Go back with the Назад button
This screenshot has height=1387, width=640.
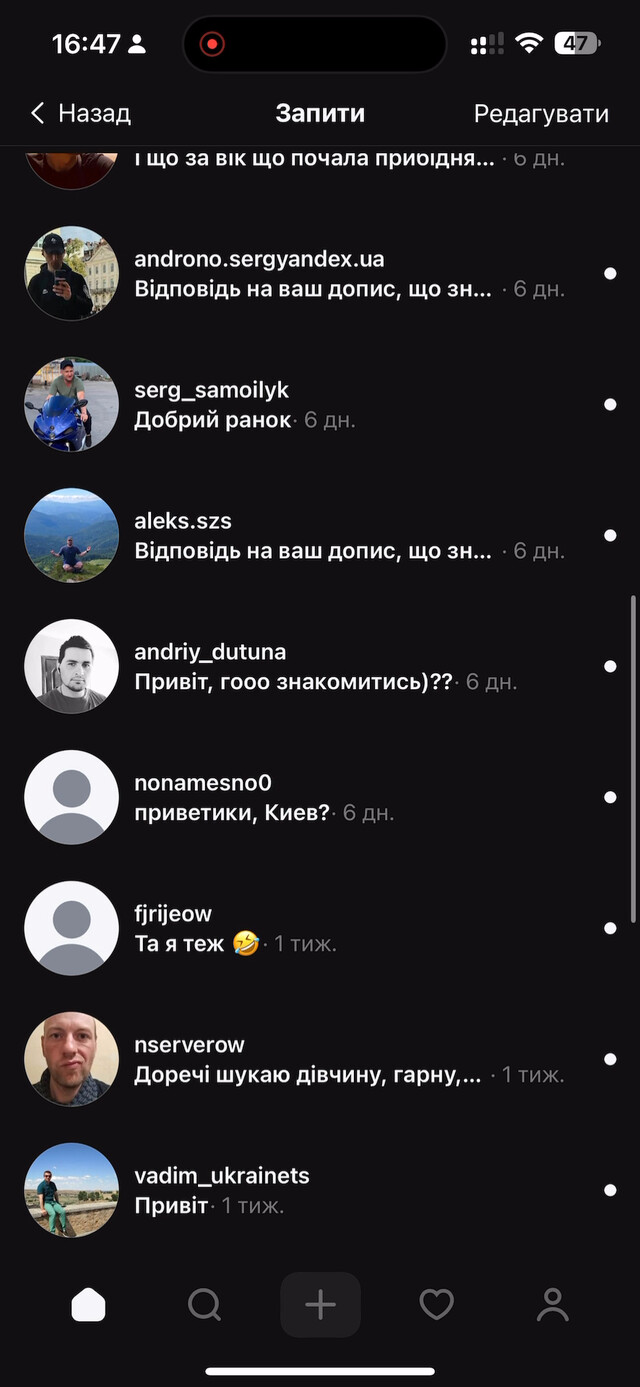pos(81,113)
